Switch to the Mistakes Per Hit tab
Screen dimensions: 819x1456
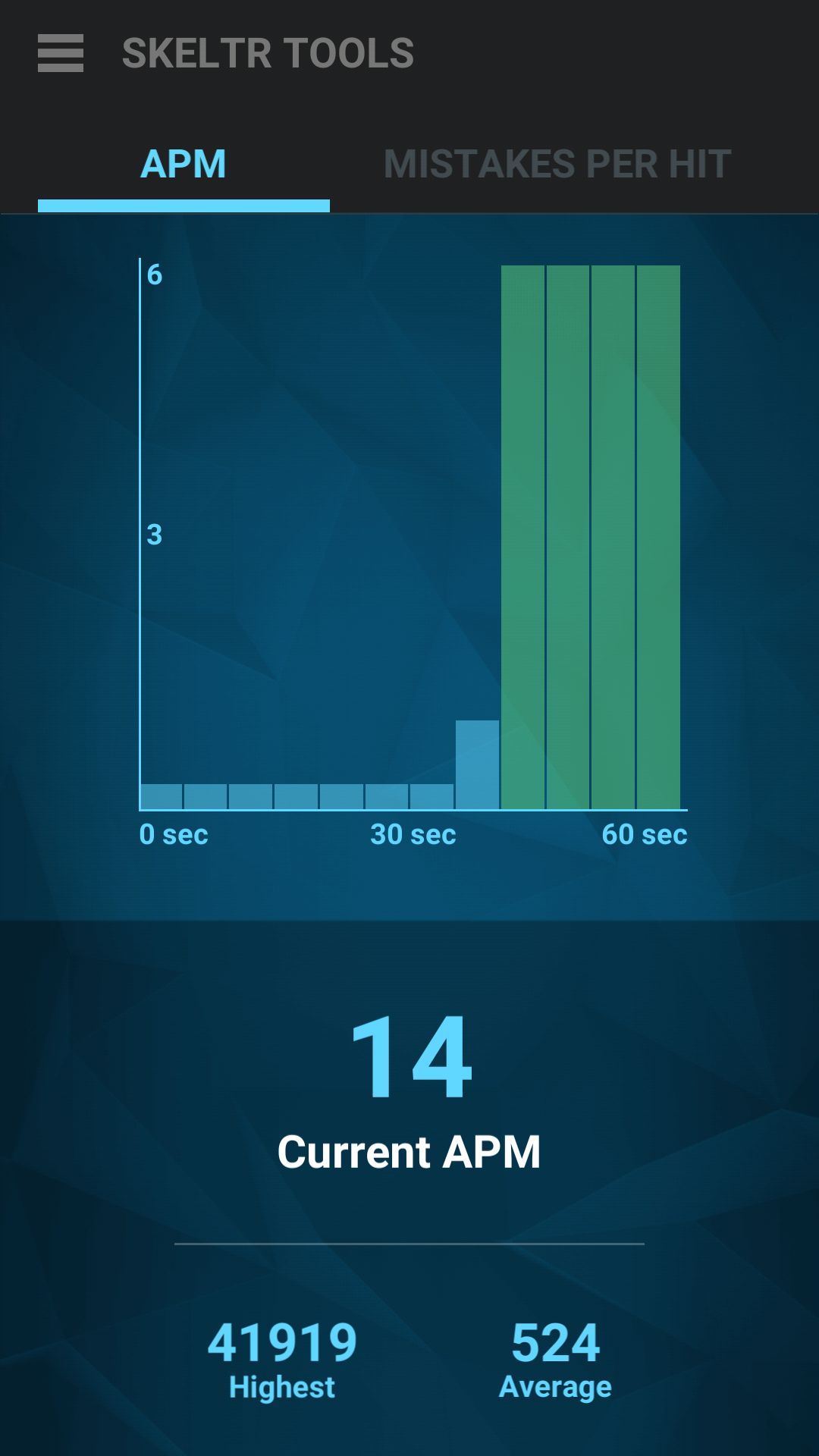557,165
